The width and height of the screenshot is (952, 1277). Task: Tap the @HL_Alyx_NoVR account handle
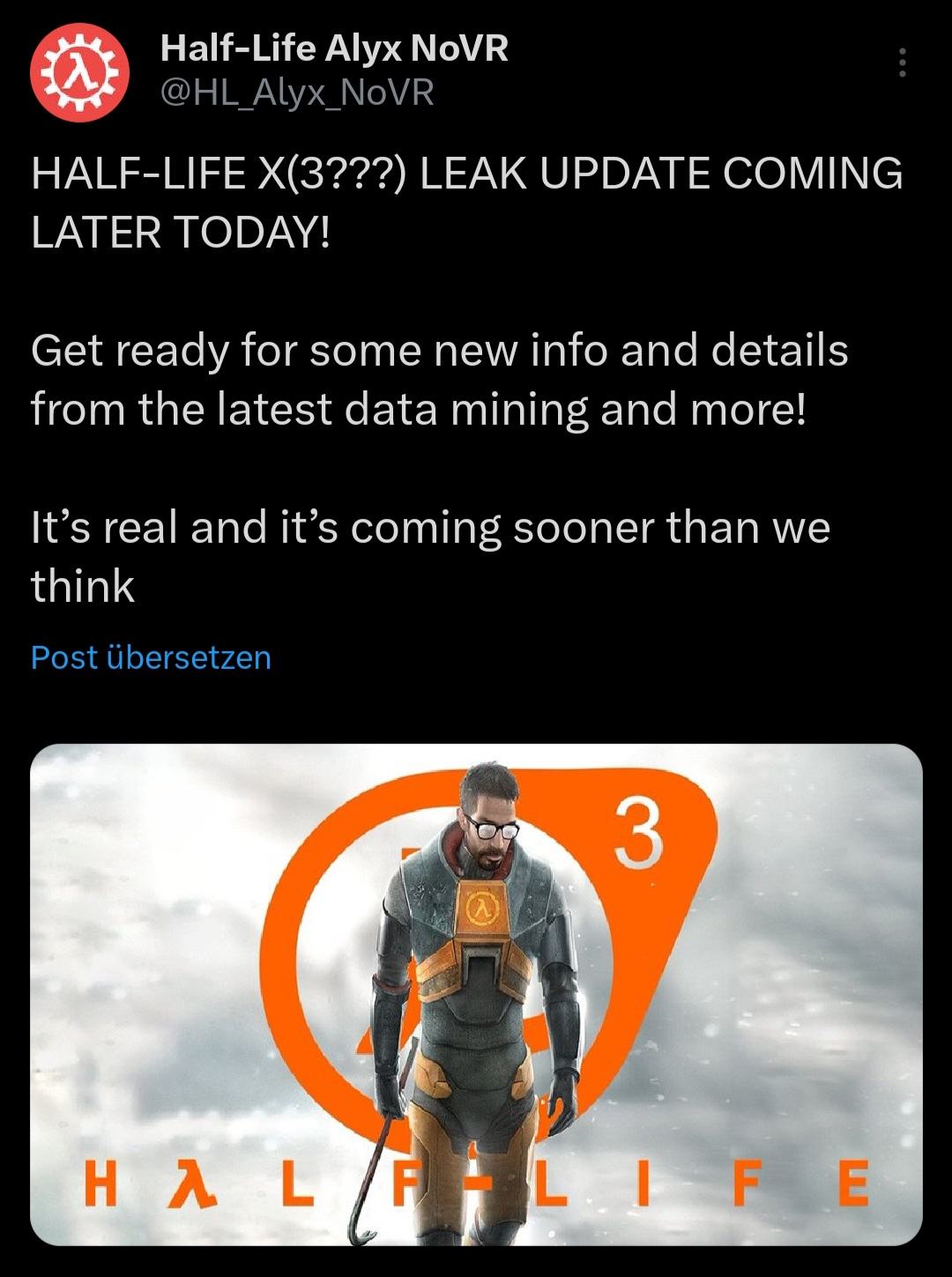(297, 92)
